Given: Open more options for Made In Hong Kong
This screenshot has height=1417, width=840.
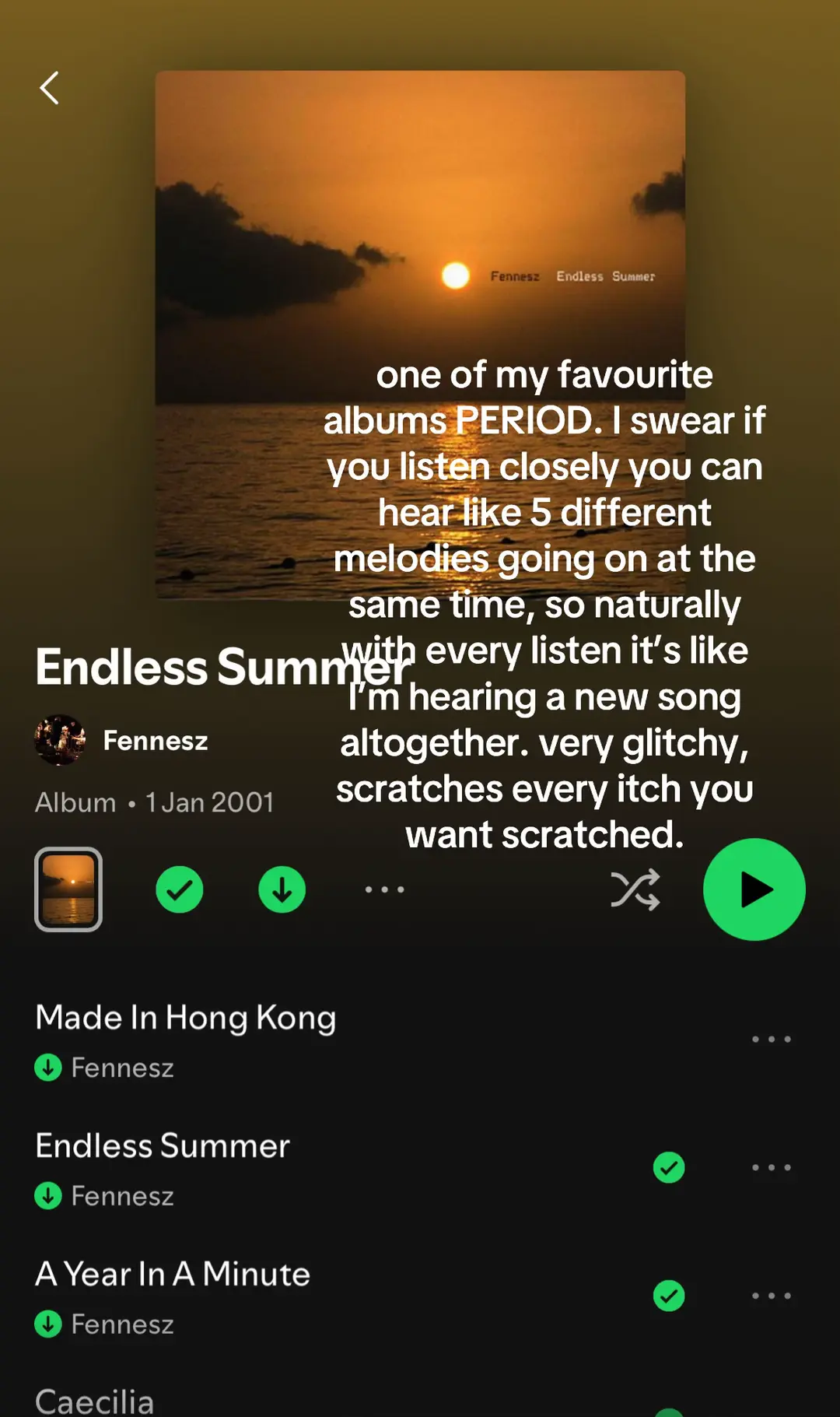Looking at the screenshot, I should pos(772,1039).
